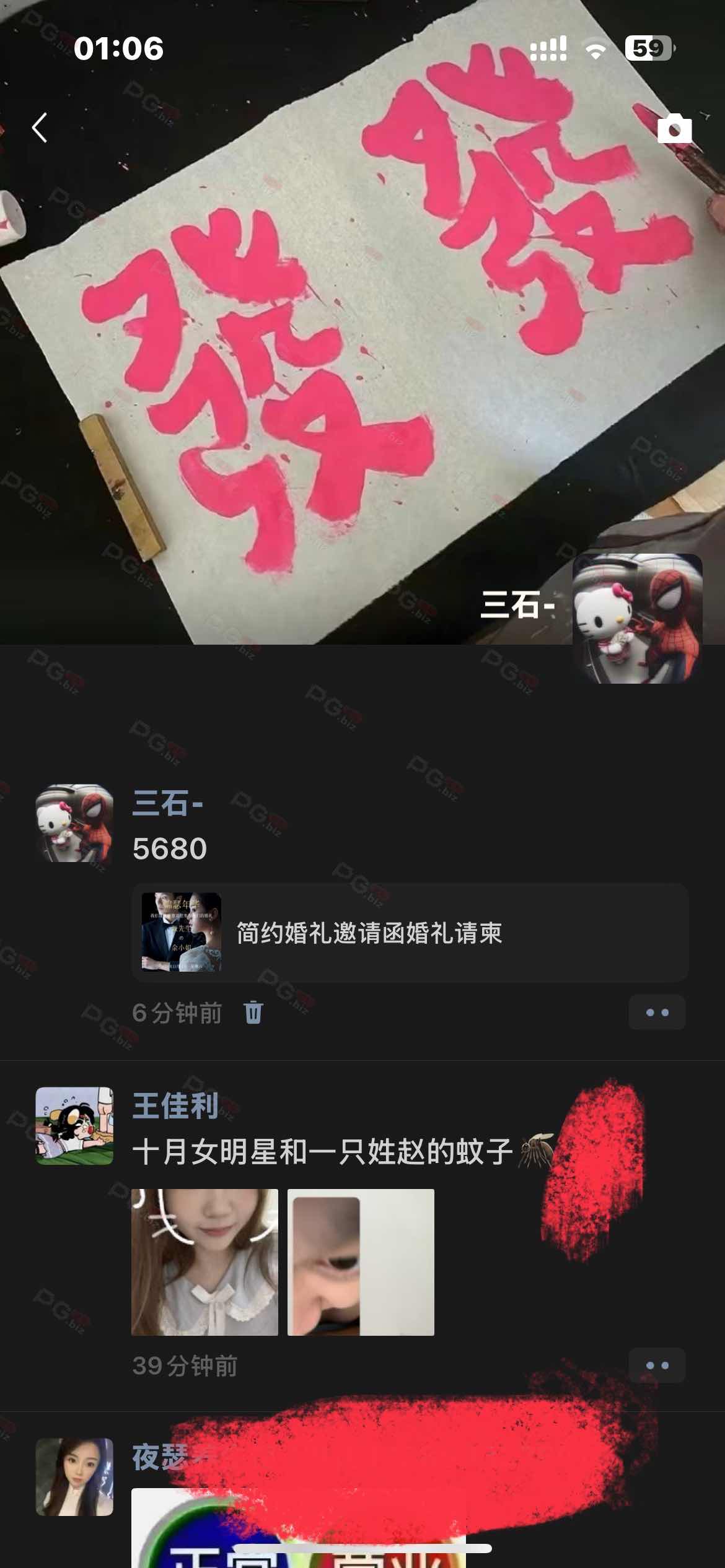View 王佳利's first photo of the girl
The image size is (725, 1568).
204,1262
